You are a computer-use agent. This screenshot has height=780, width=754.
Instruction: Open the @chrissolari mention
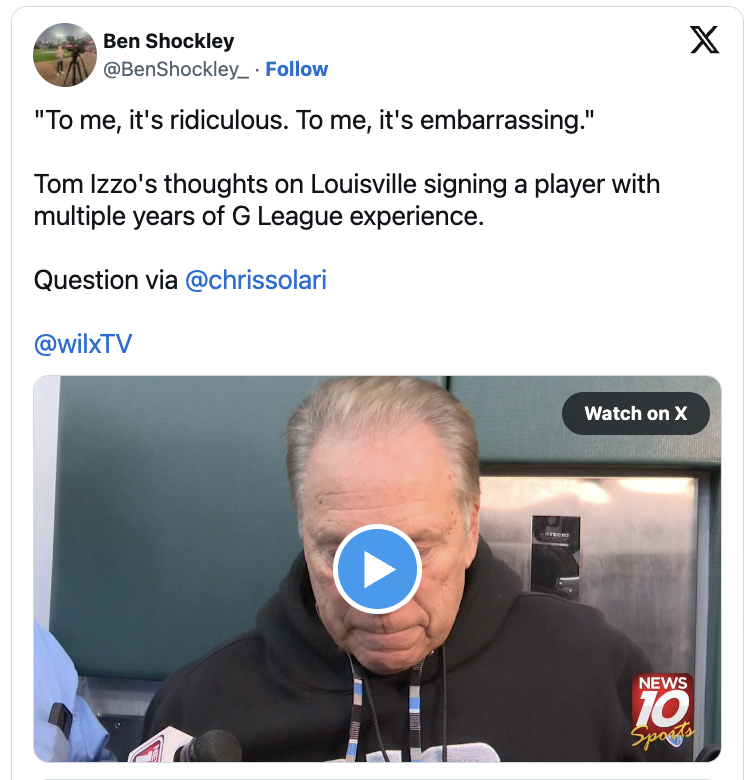coord(256,280)
